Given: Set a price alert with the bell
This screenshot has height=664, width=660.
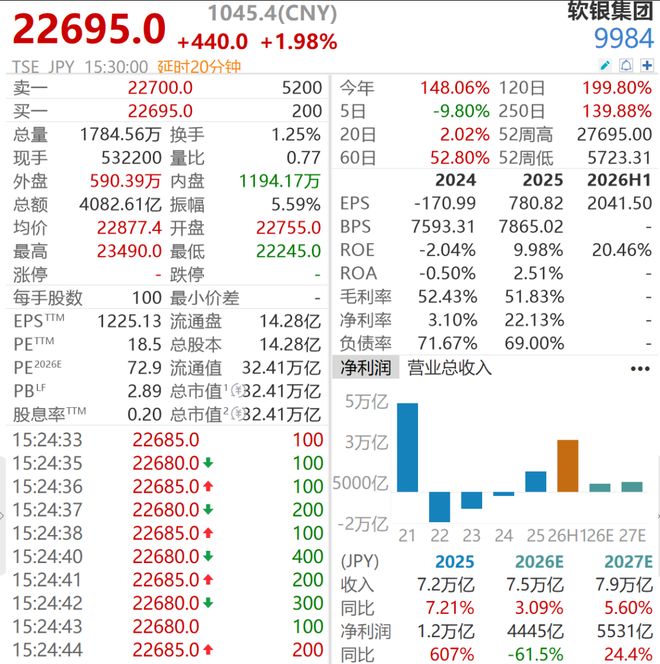Looking at the screenshot, I should (626, 66).
